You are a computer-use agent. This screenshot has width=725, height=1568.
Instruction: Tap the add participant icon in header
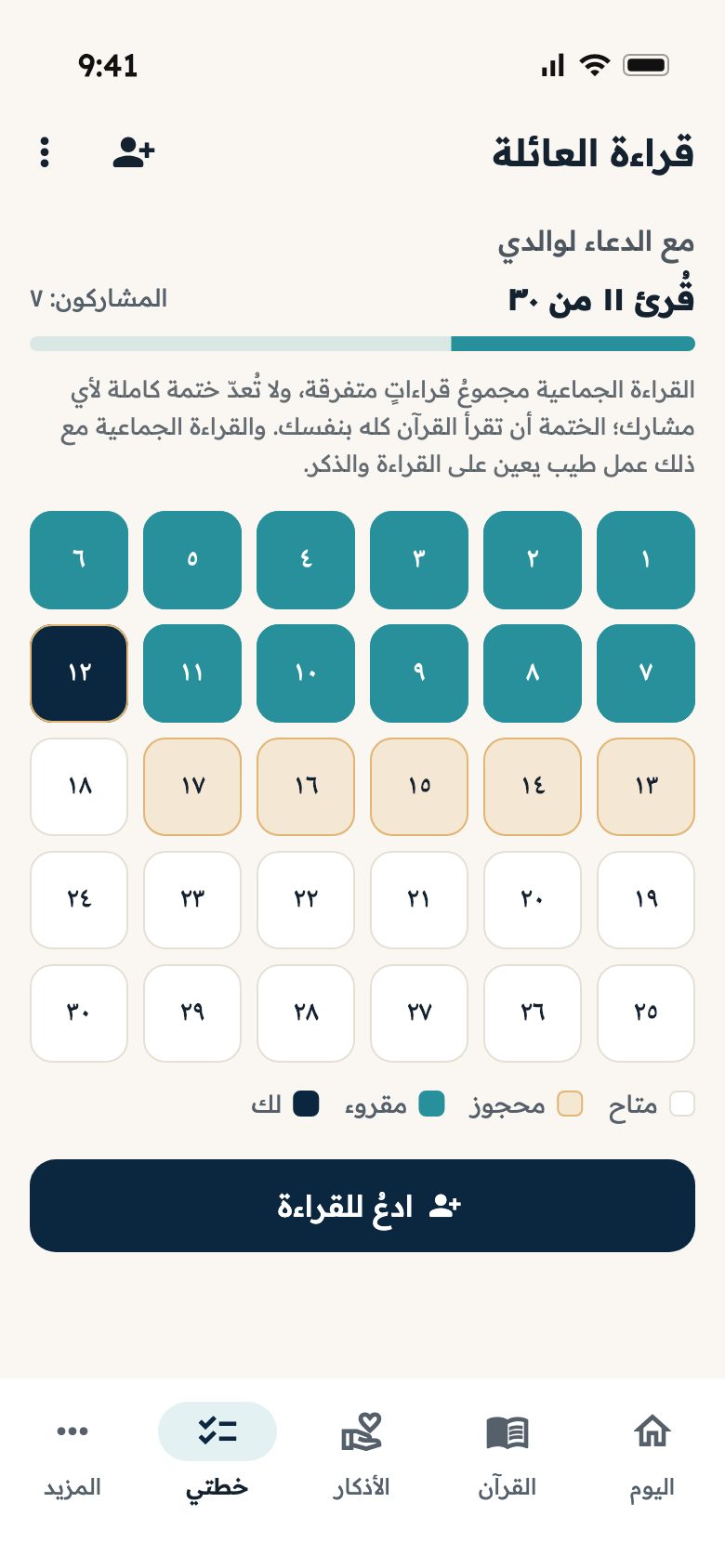pos(134,152)
